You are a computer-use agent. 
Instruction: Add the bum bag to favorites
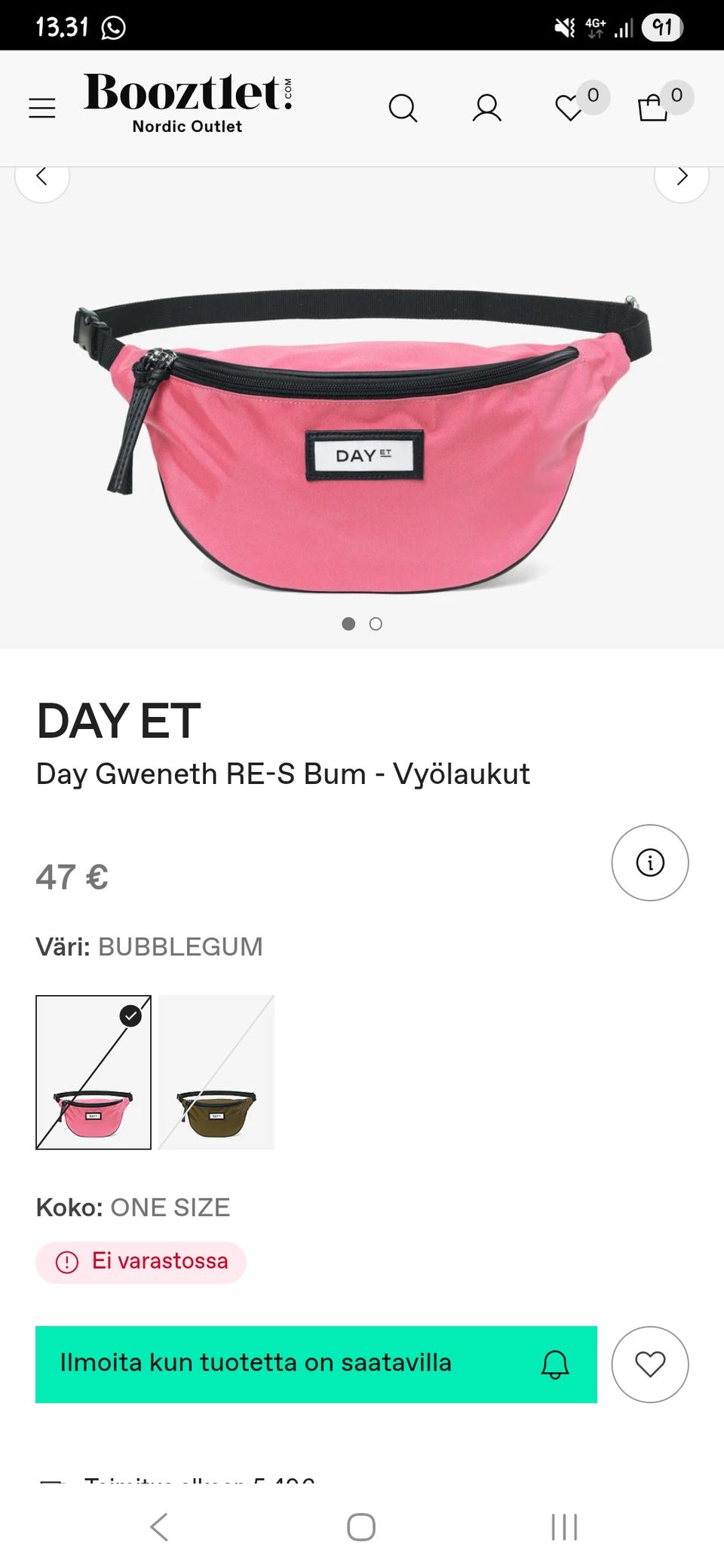pos(649,1364)
